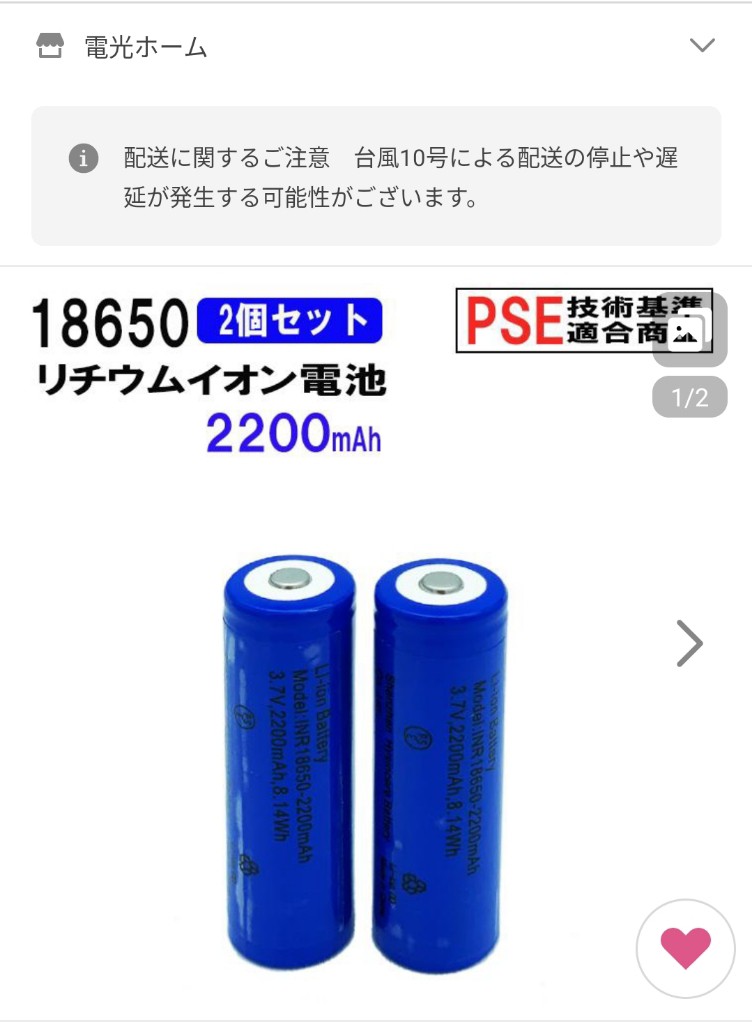Show the next product image
The image size is (752, 1024).
click(690, 643)
